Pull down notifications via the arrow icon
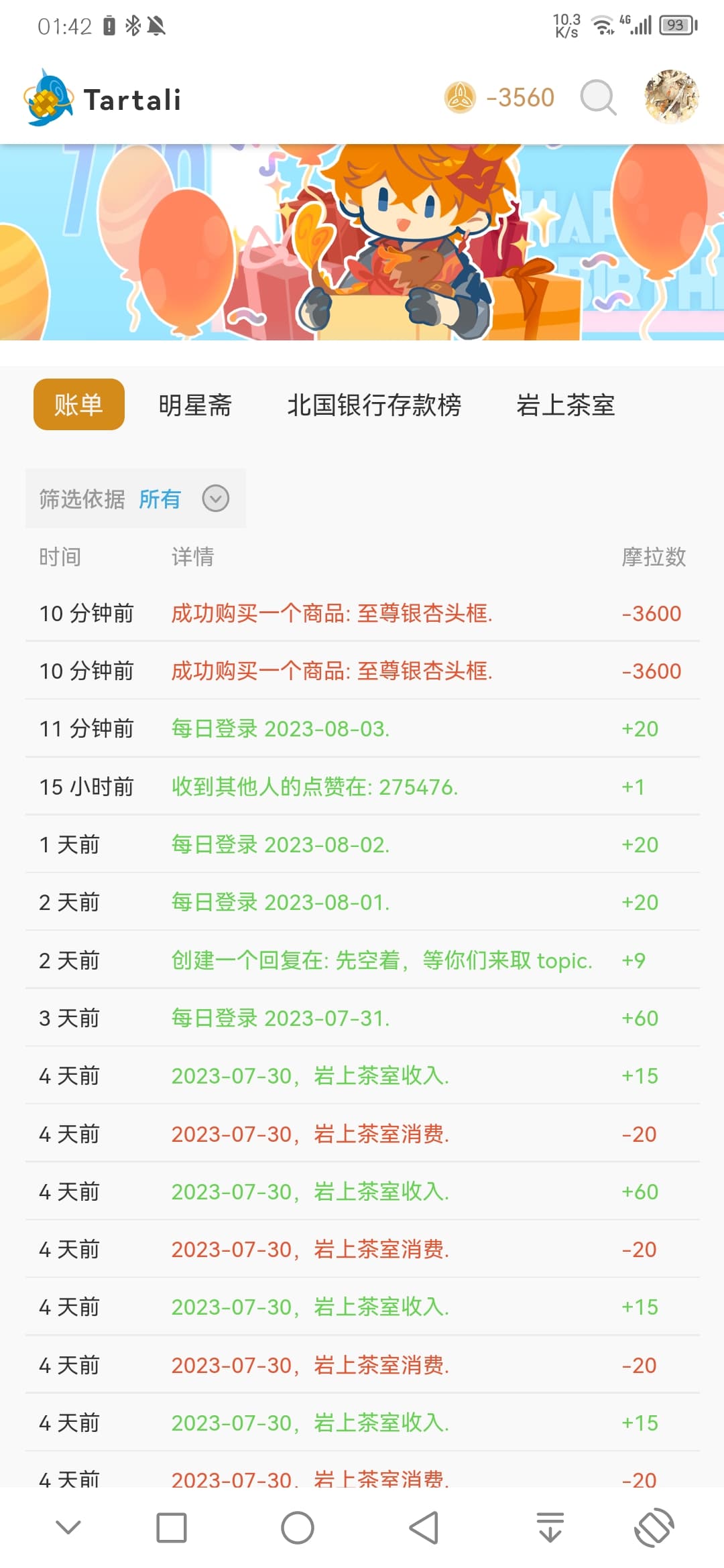724x1568 pixels. [x=550, y=1528]
